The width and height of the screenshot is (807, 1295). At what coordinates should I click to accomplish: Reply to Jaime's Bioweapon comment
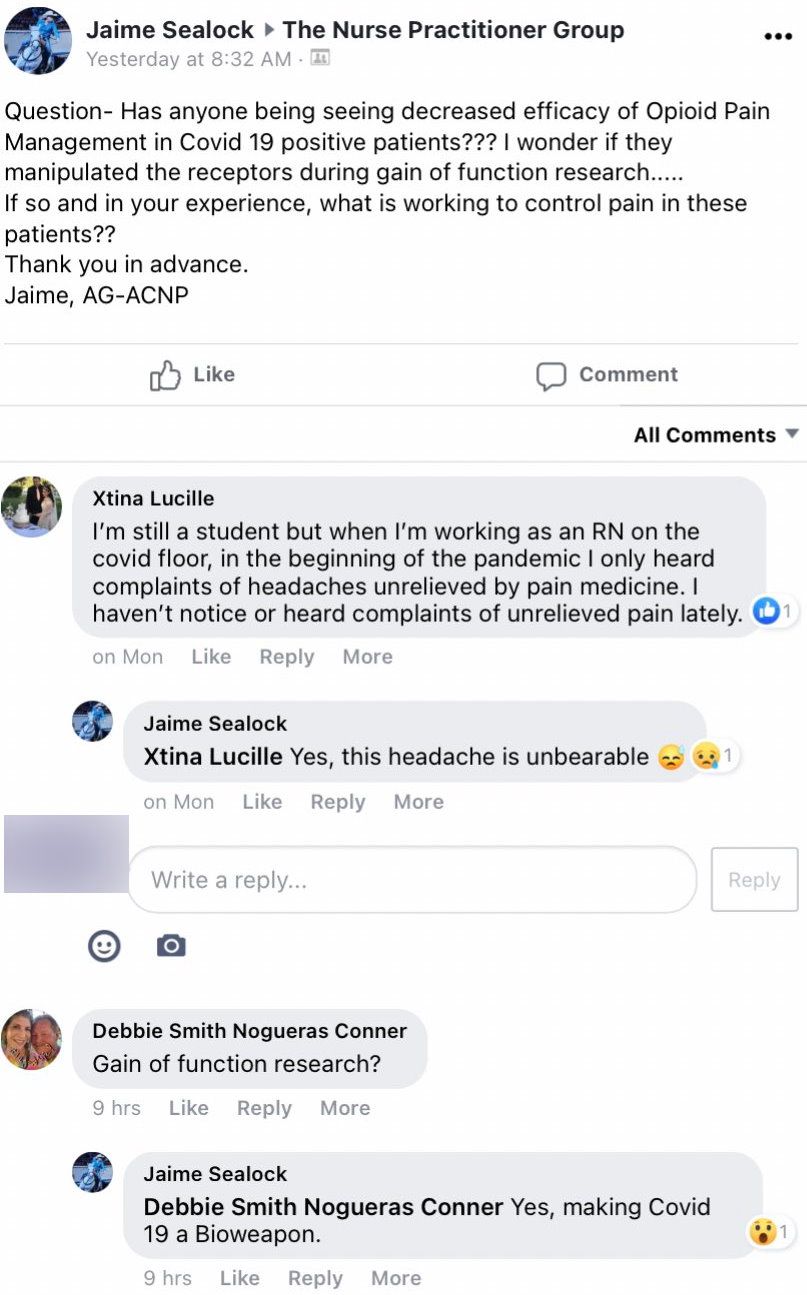315,1278
